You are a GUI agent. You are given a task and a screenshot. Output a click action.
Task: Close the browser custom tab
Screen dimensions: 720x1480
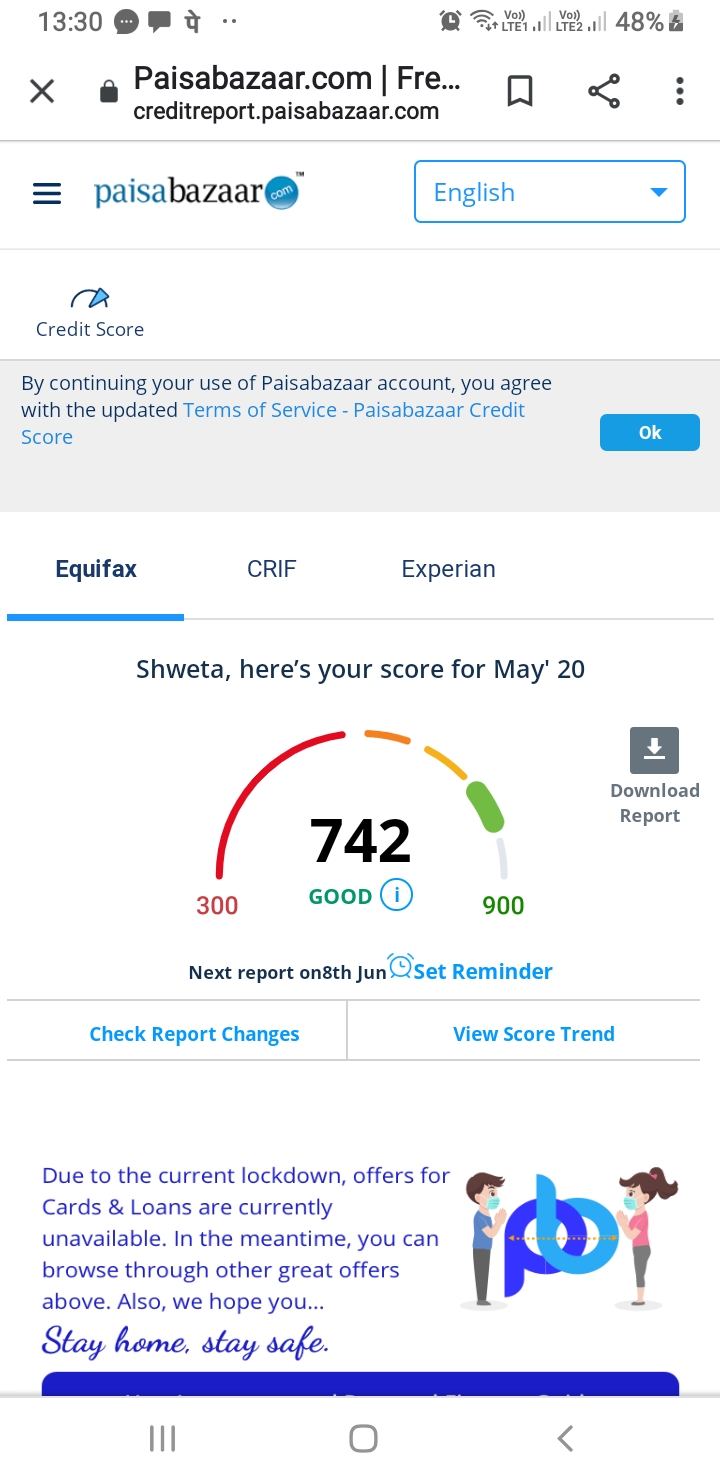[x=42, y=92]
